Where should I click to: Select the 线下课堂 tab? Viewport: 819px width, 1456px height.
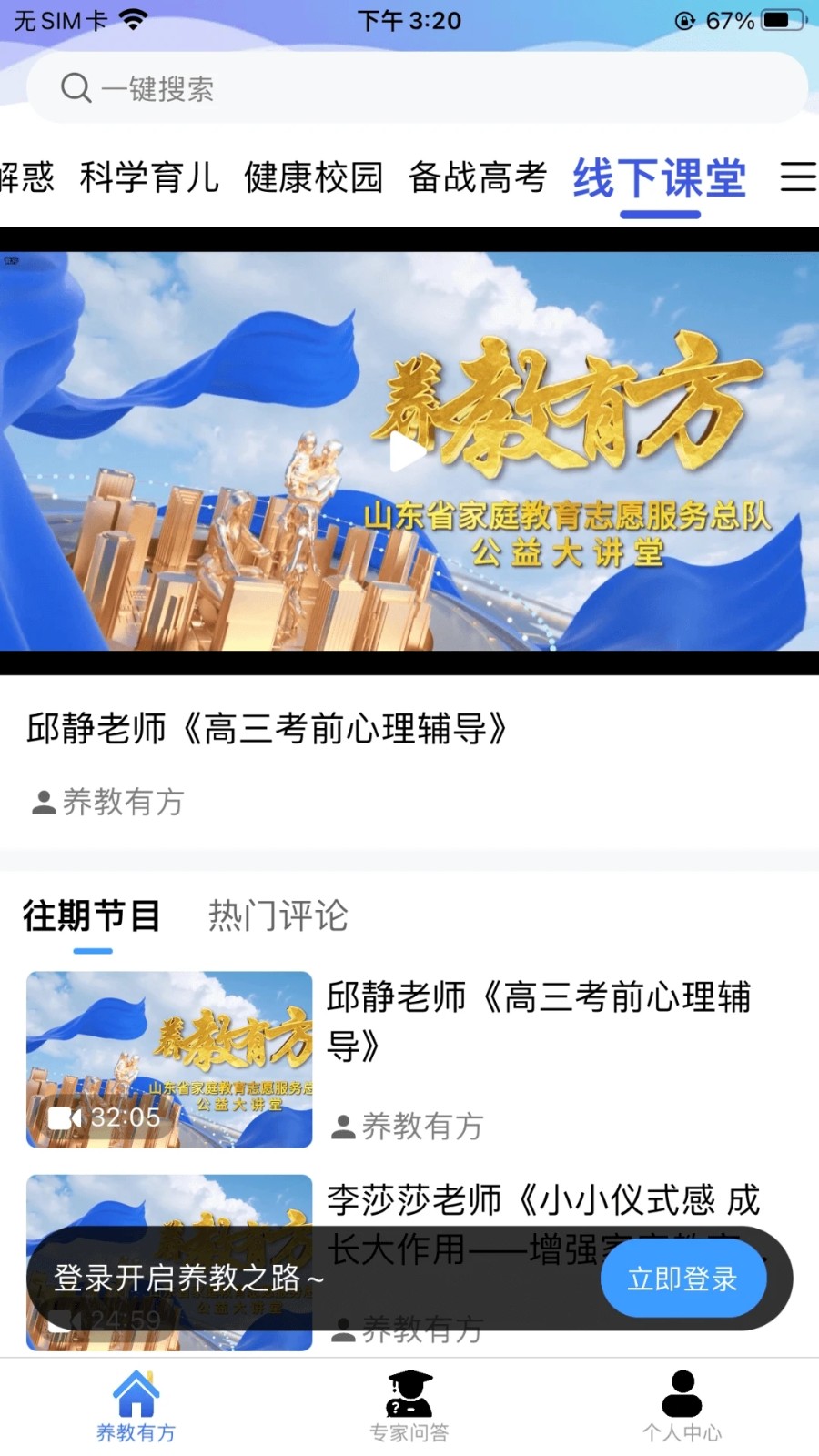[x=660, y=177]
